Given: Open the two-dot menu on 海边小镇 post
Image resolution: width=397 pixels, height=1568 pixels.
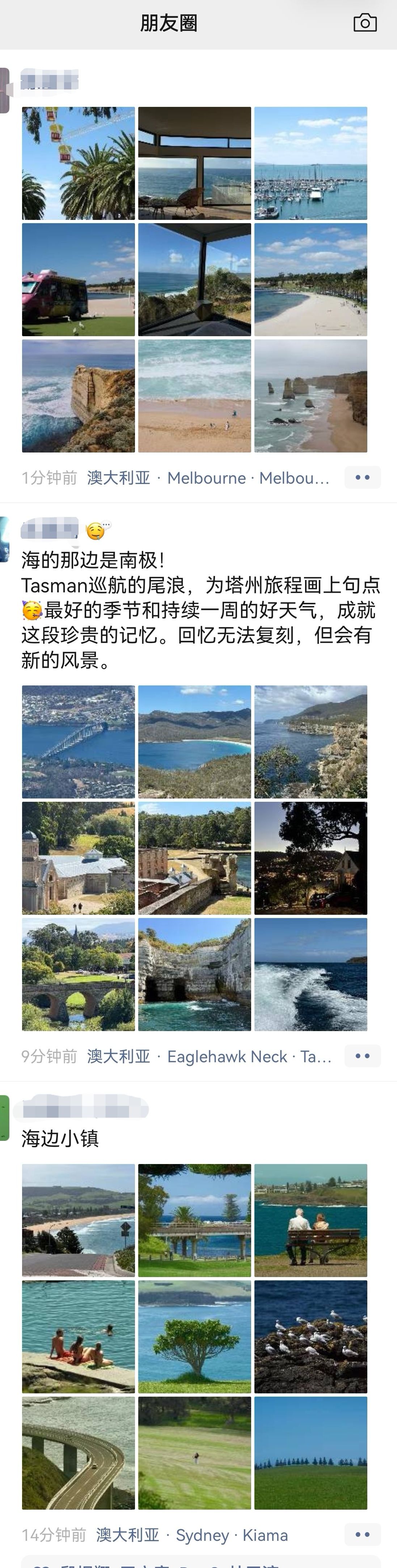Looking at the screenshot, I should coord(362,1535).
